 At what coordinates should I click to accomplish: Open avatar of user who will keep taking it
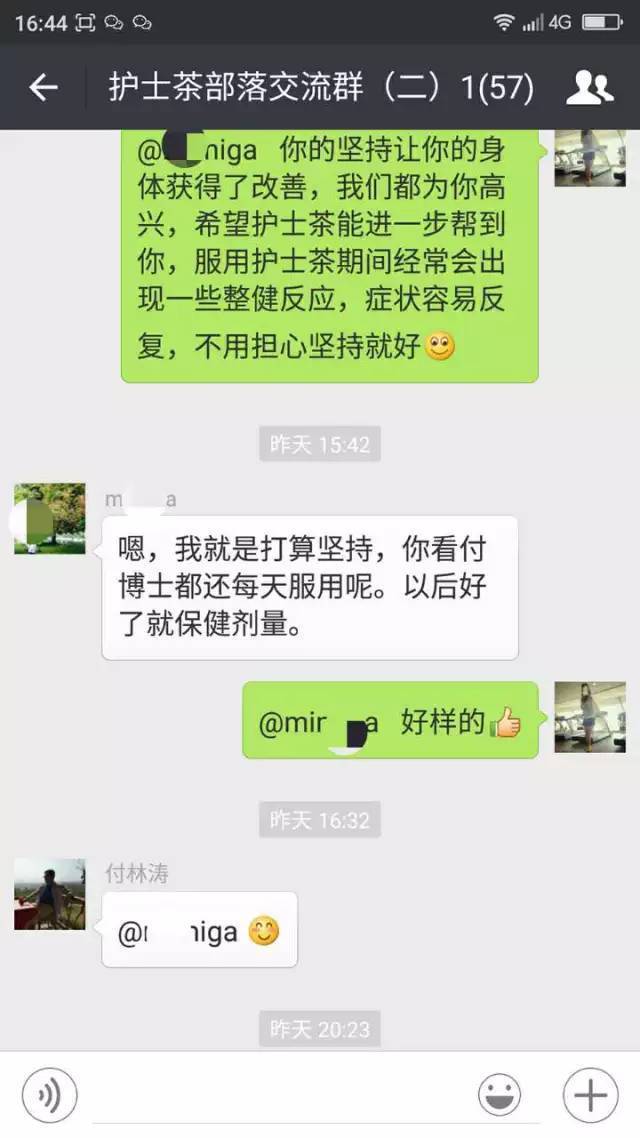click(x=50, y=519)
